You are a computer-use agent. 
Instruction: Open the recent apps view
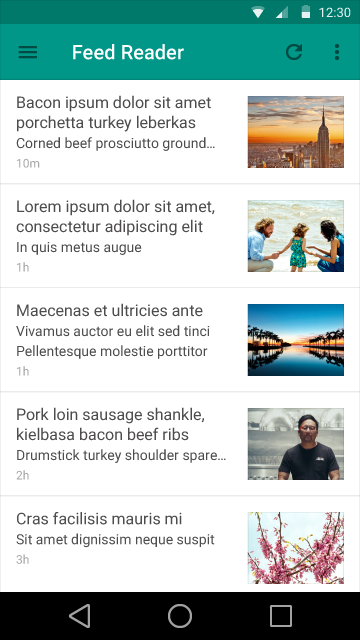click(281, 616)
